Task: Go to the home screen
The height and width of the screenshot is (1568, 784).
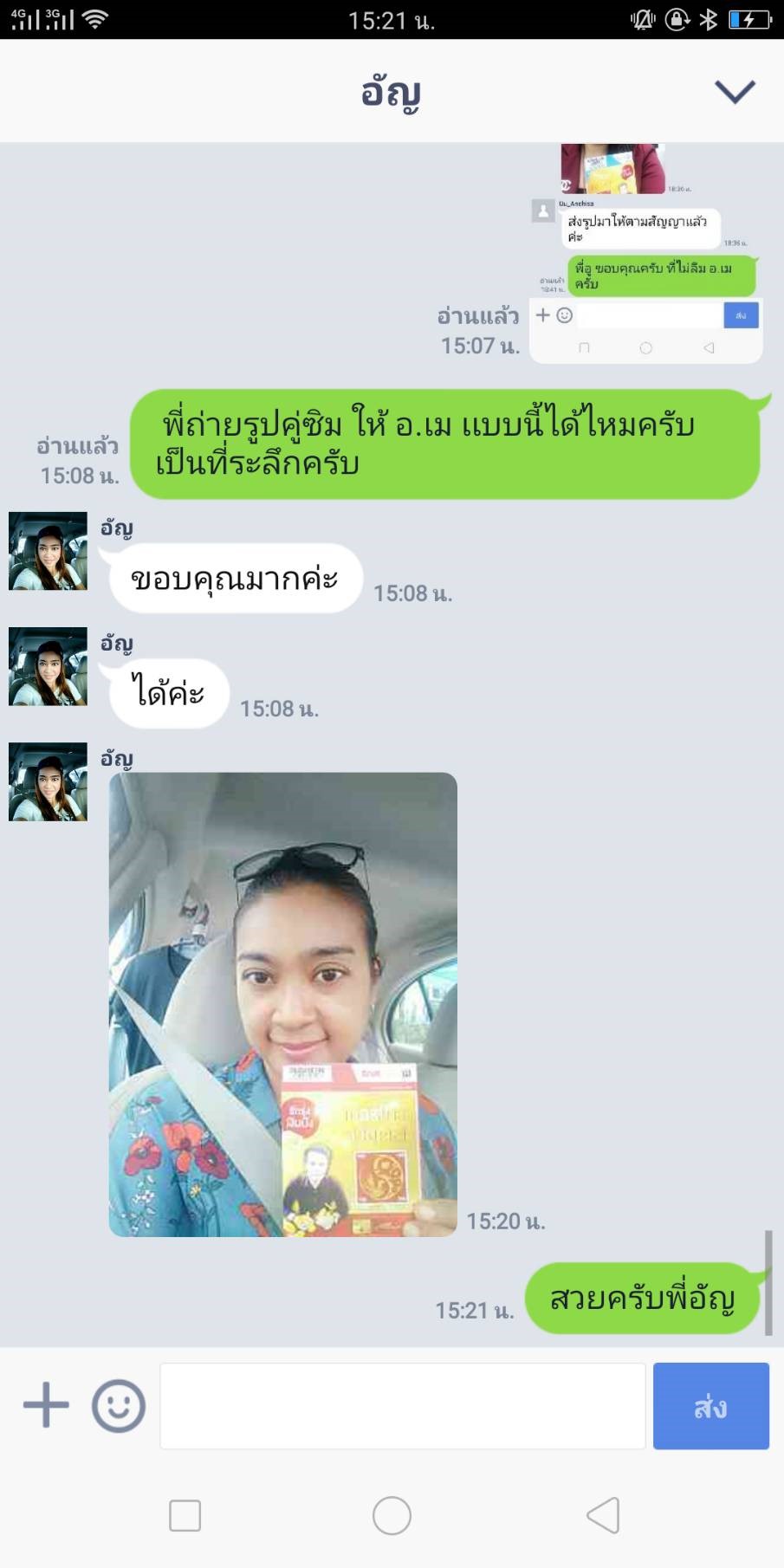Action: [x=392, y=1515]
